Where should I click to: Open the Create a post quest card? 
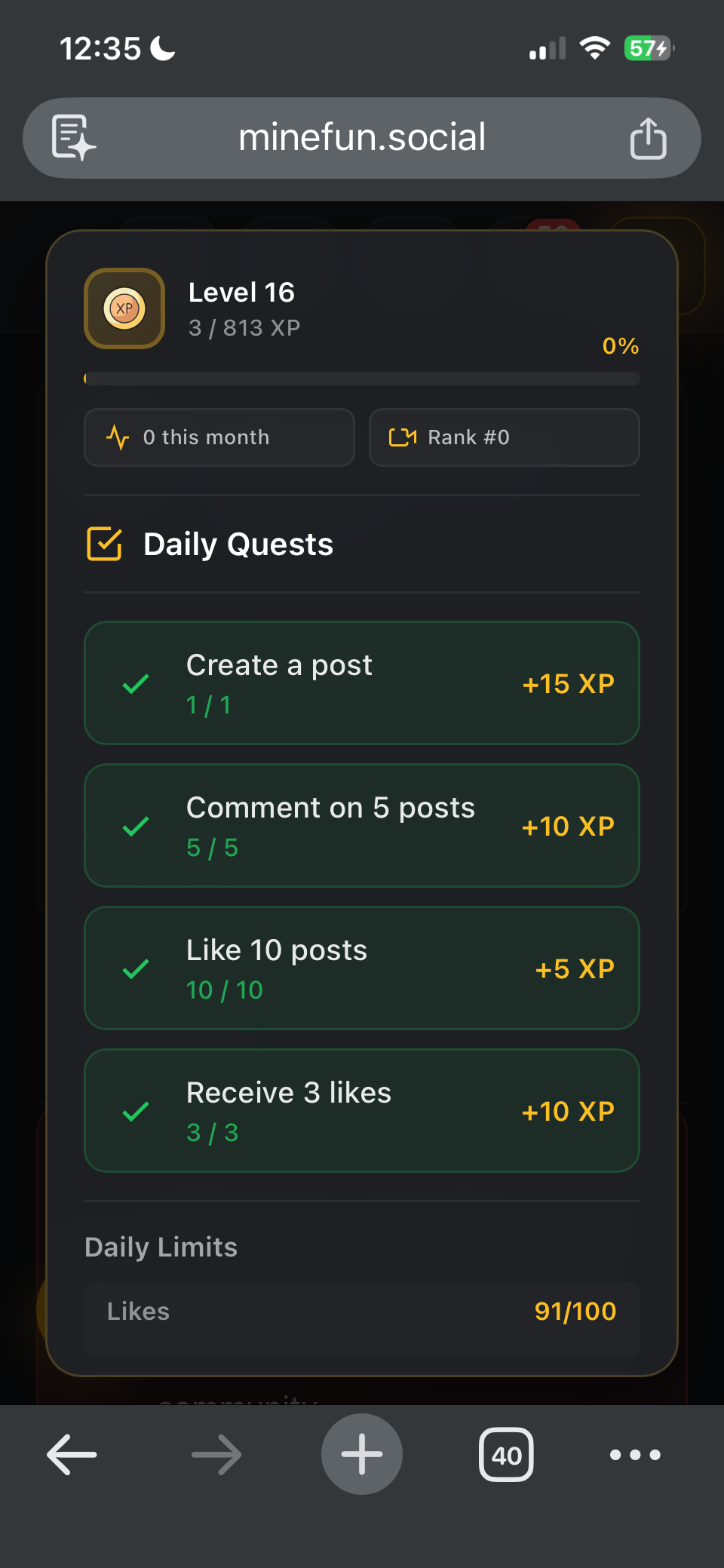362,683
